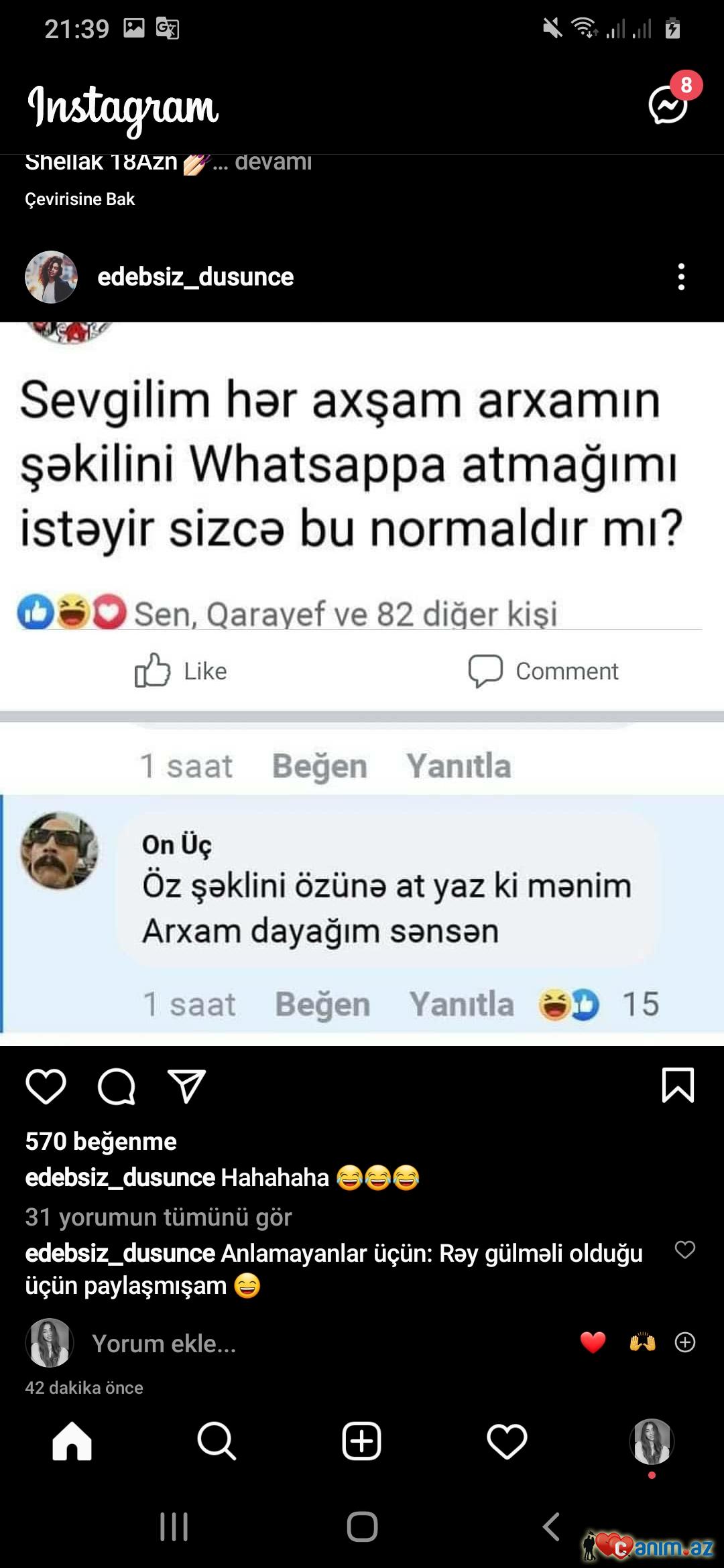Add red heart emoji quick comment

pyautogui.click(x=593, y=1342)
